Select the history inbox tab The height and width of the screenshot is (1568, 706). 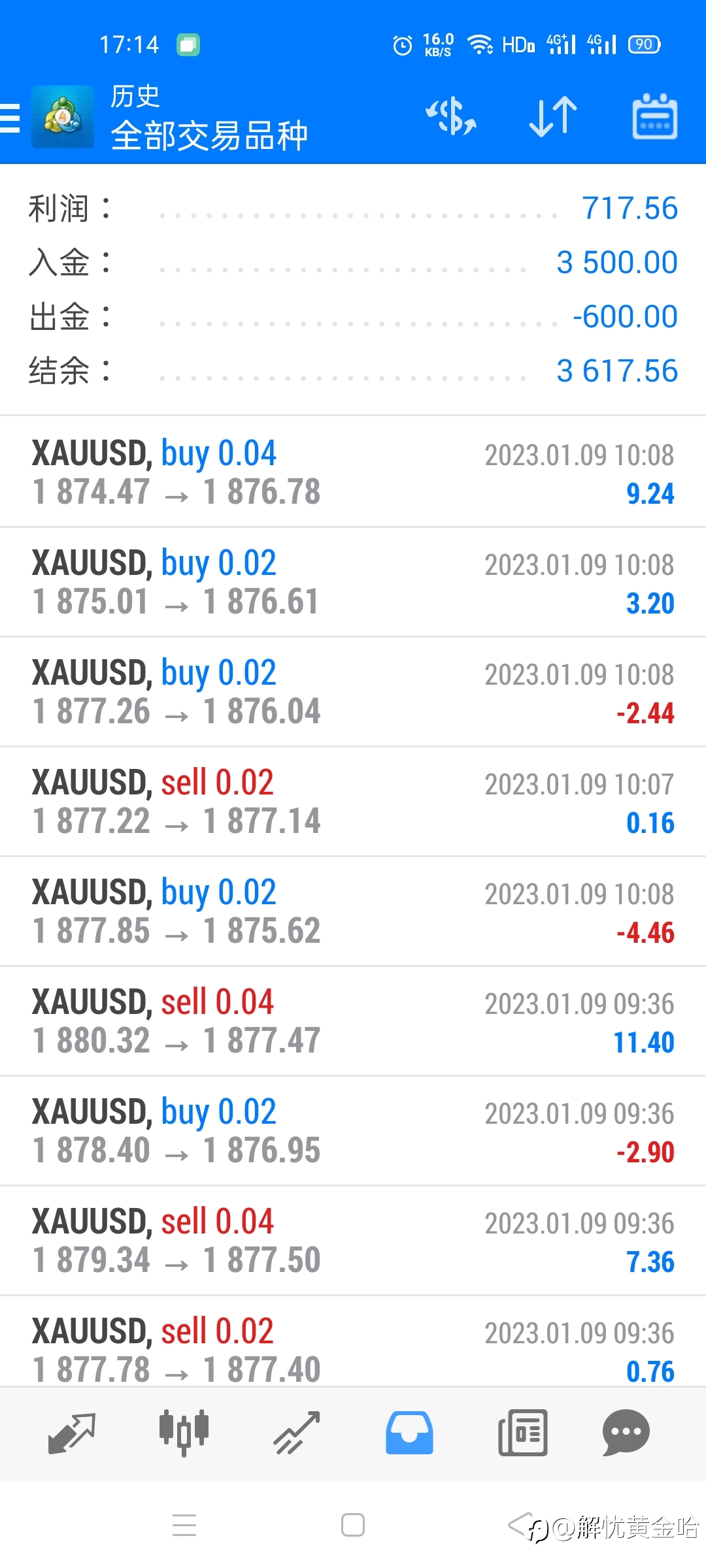tap(409, 1433)
